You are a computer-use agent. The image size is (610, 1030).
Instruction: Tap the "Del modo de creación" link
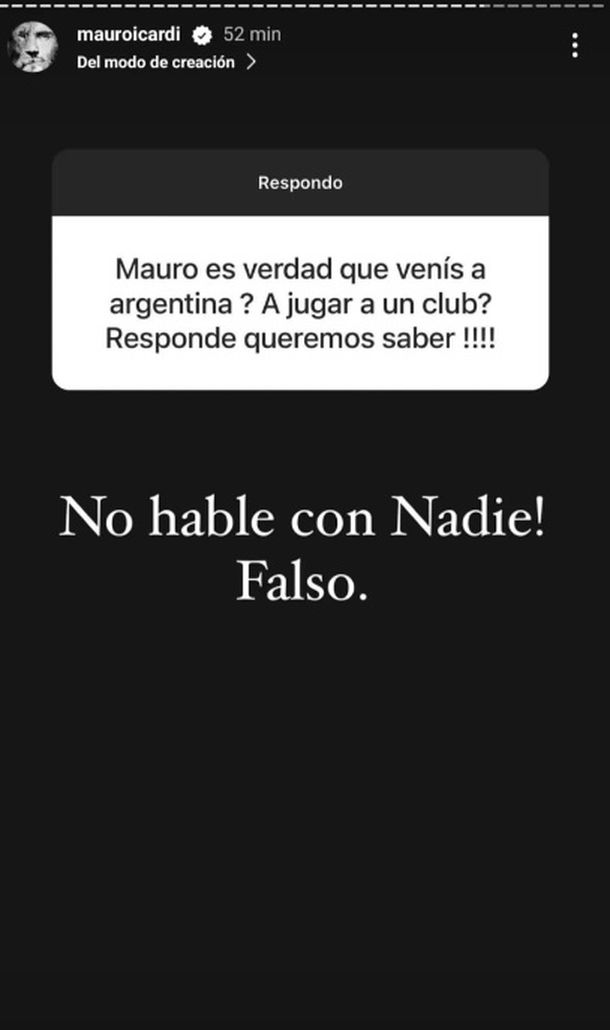[166, 62]
